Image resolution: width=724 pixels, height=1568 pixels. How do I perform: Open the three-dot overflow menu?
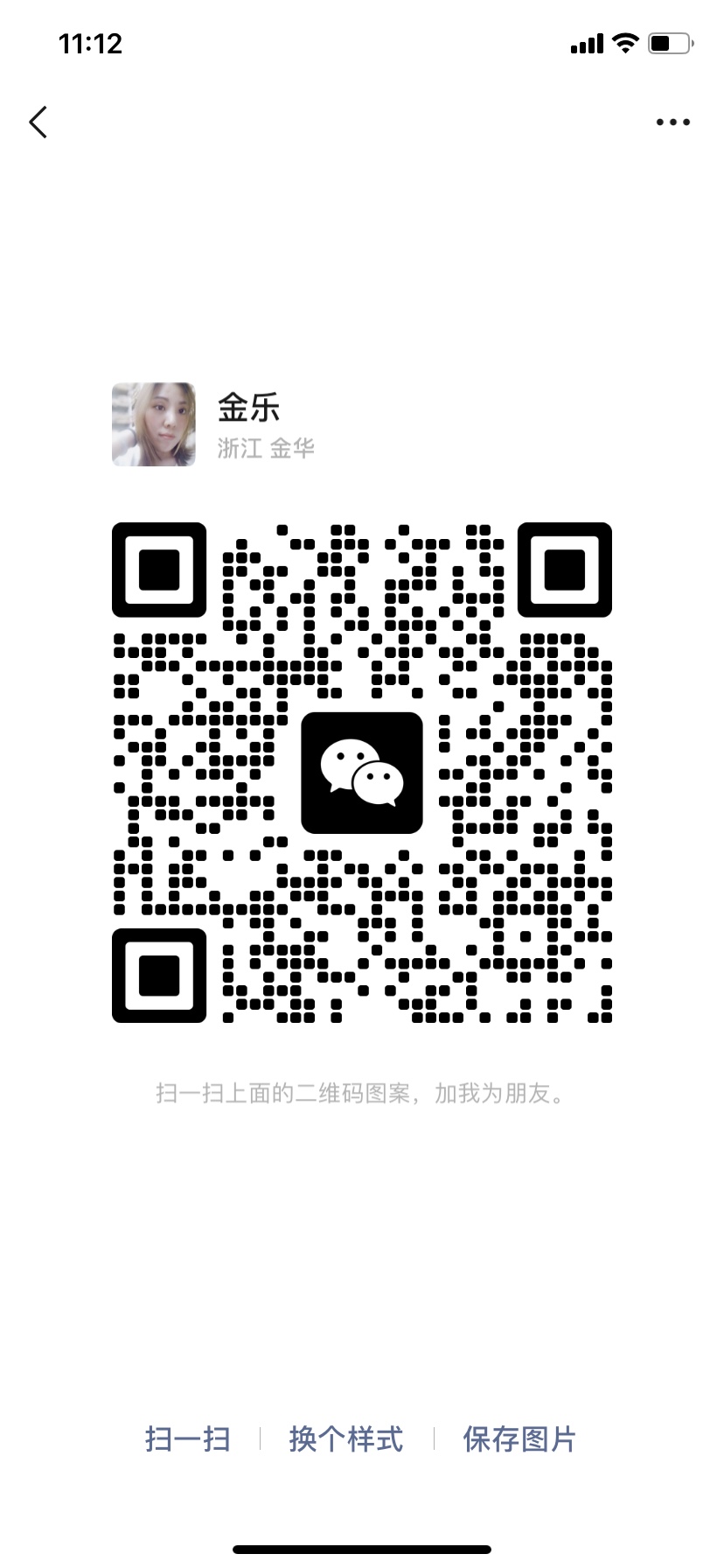point(672,122)
